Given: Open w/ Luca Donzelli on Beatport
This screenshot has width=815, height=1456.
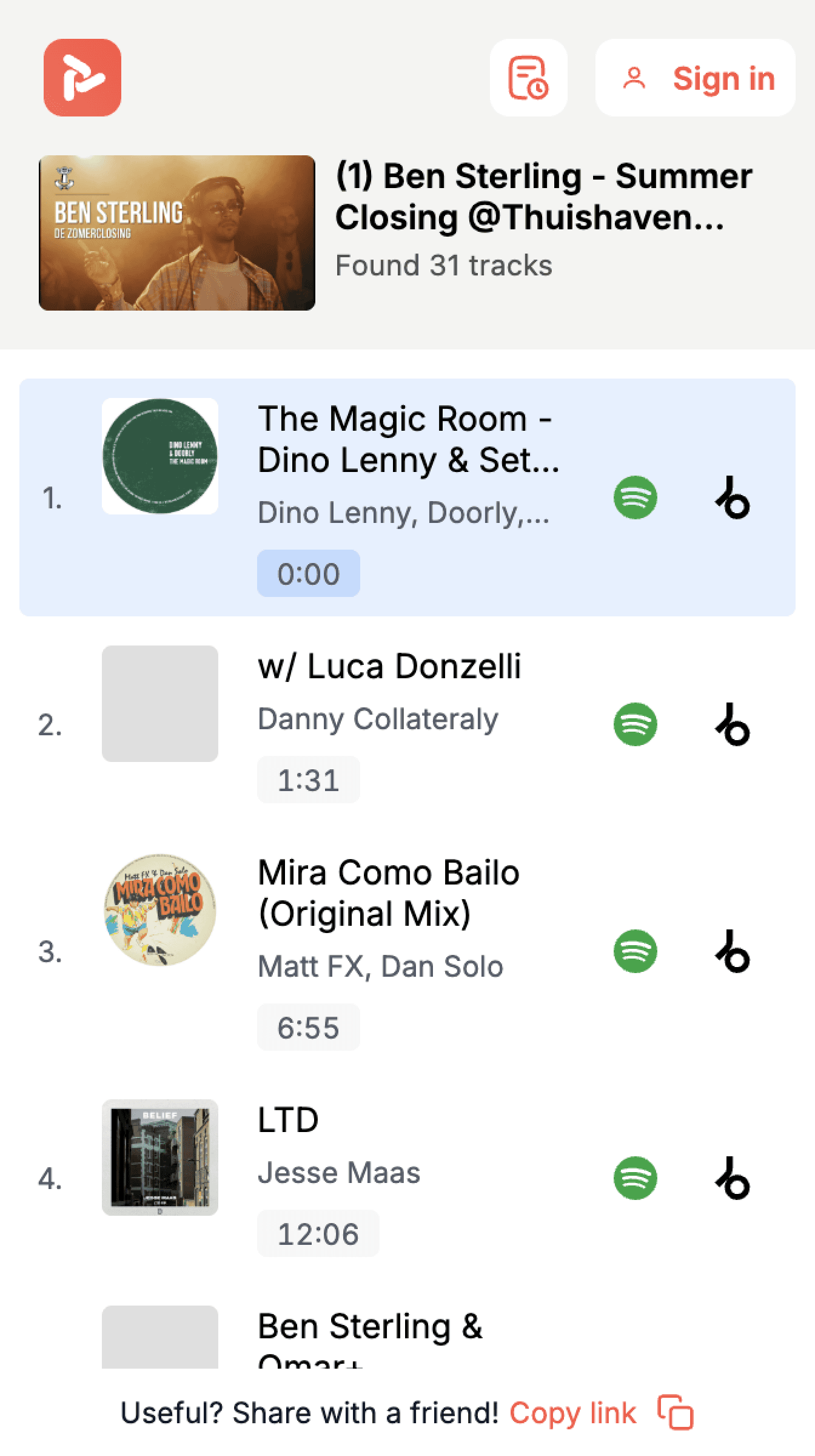Looking at the screenshot, I should click(733, 724).
